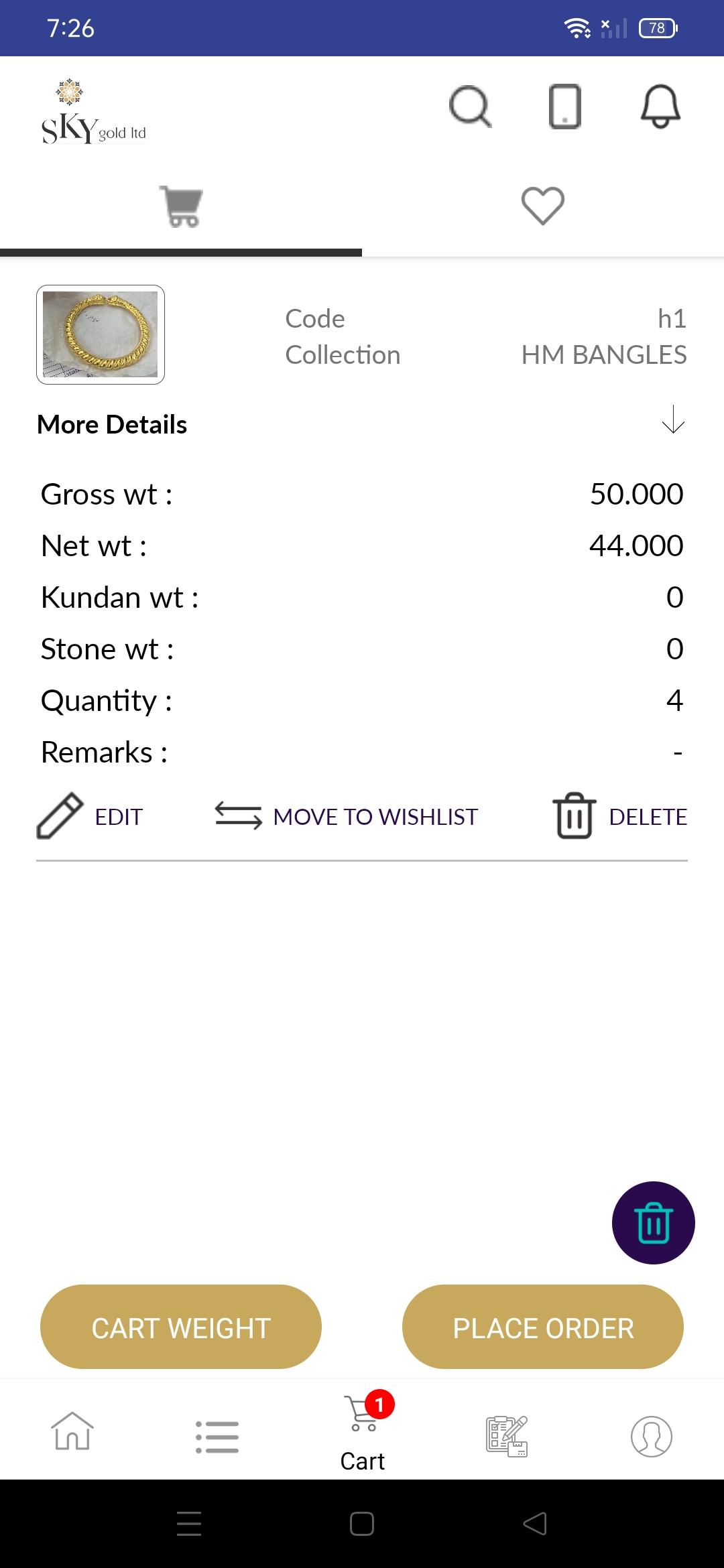Open the bangle product thumbnail
The image size is (724, 1568).
(x=101, y=334)
